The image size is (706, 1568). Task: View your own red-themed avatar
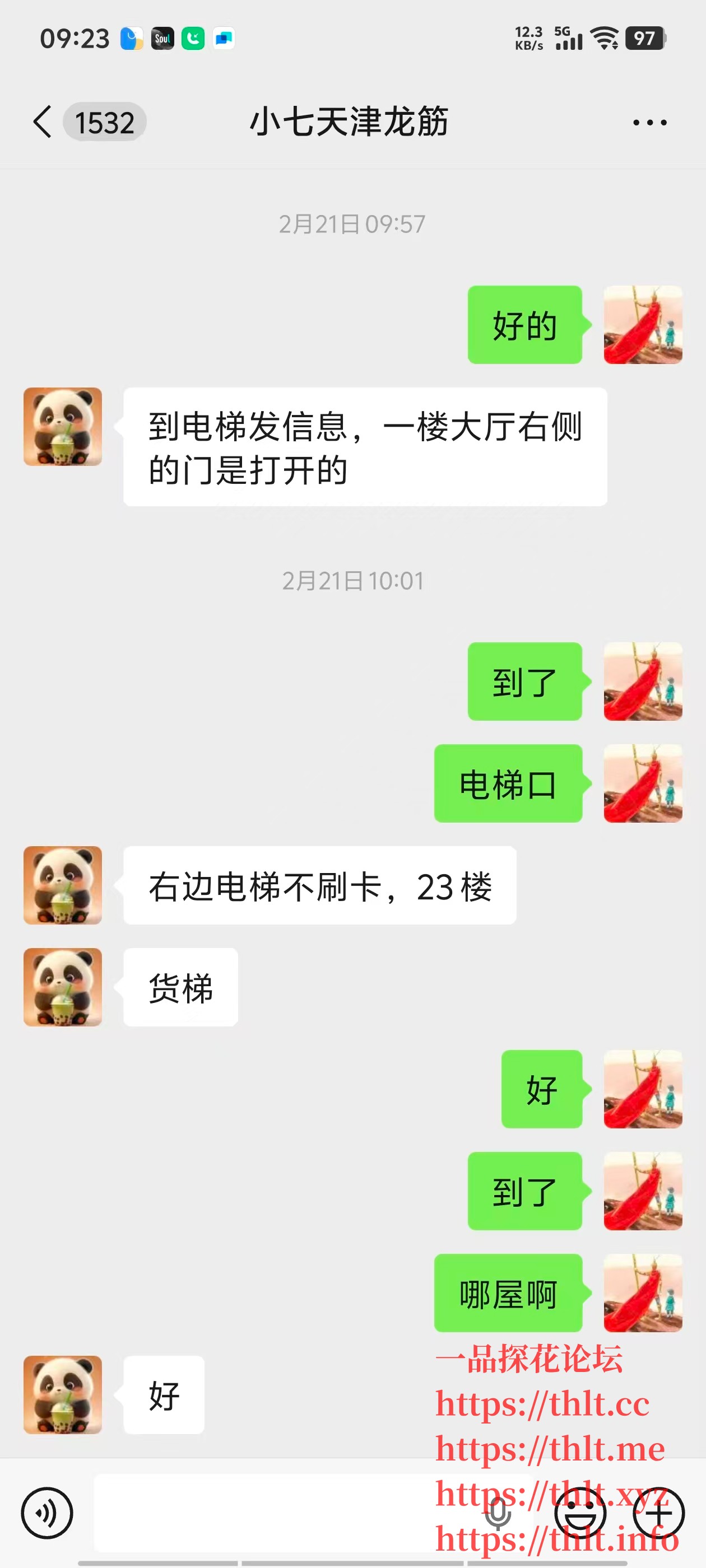(x=643, y=326)
